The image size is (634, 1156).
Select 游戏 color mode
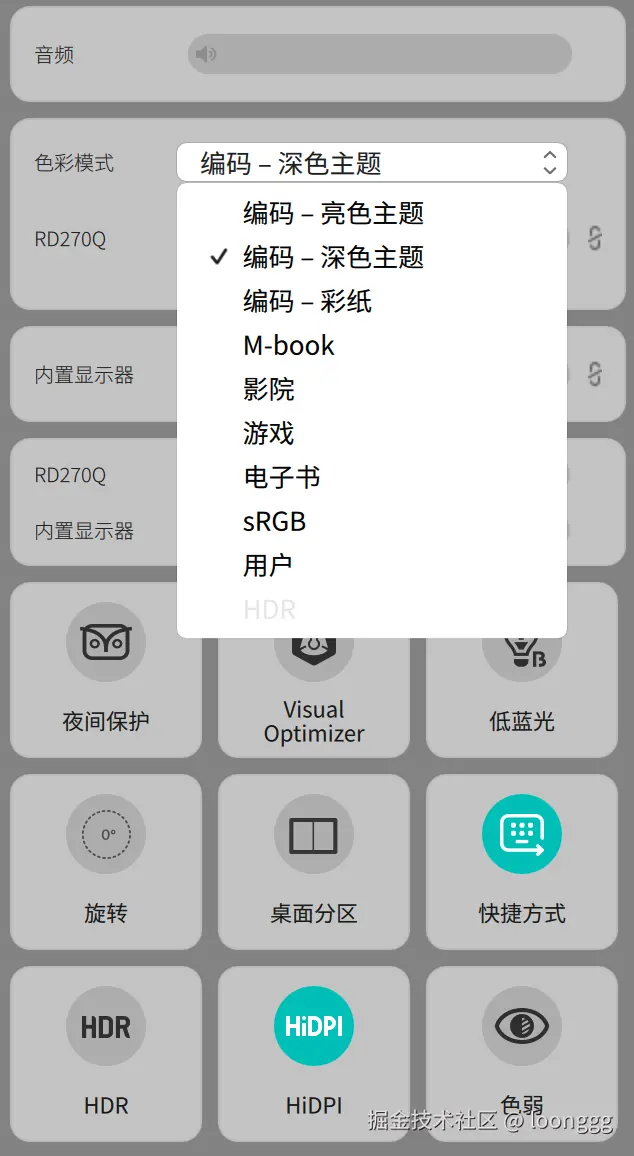(x=269, y=433)
